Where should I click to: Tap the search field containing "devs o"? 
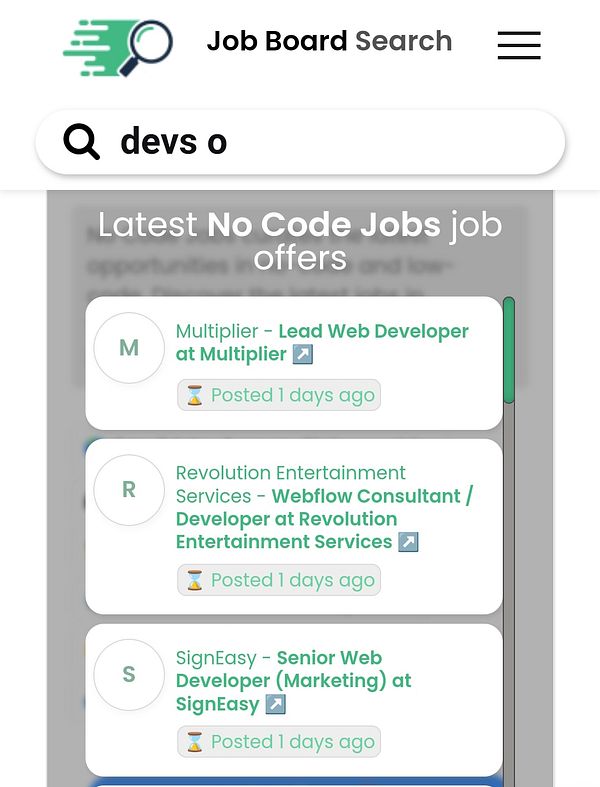coord(330,142)
